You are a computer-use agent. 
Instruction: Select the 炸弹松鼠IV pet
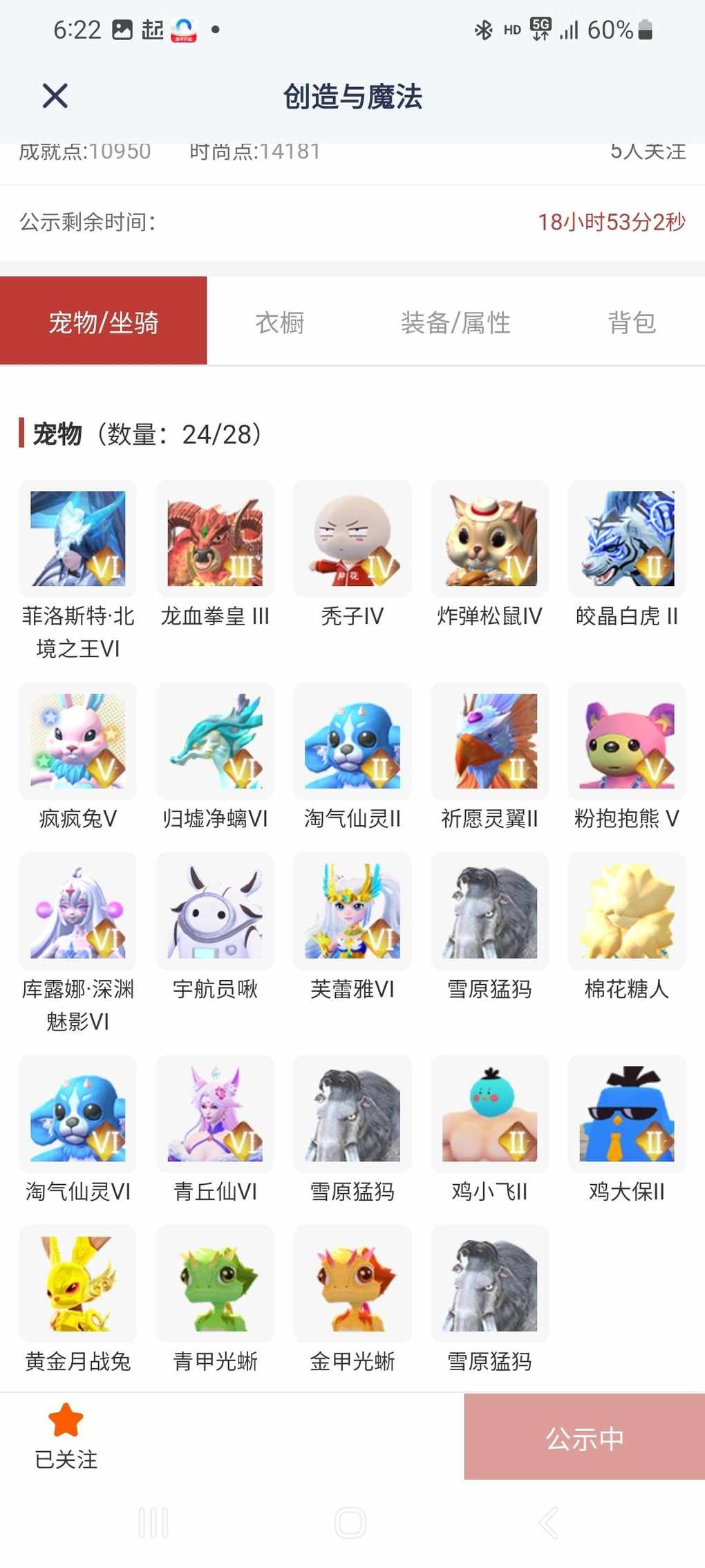[x=489, y=539]
